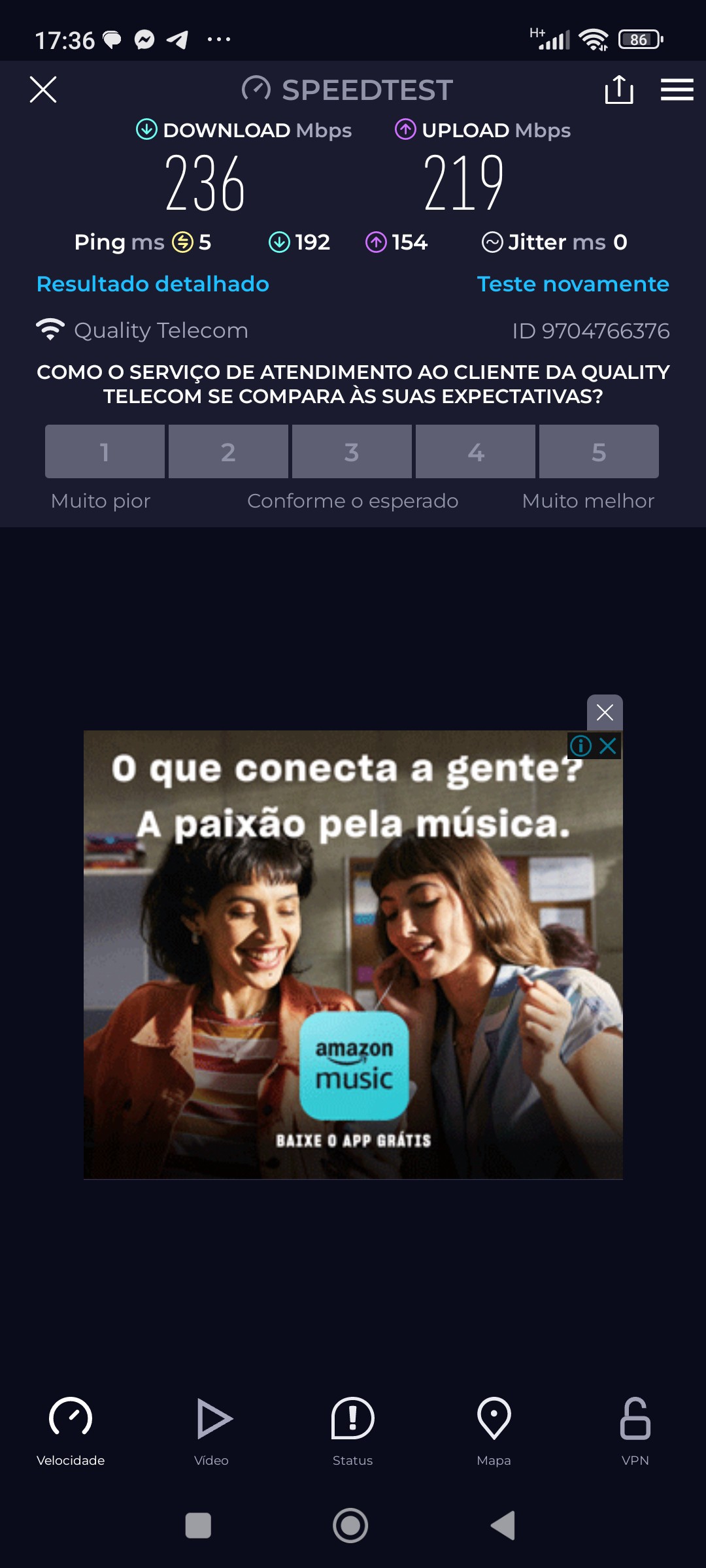
Task: Run the test again with Teste novamente
Action: tap(573, 284)
